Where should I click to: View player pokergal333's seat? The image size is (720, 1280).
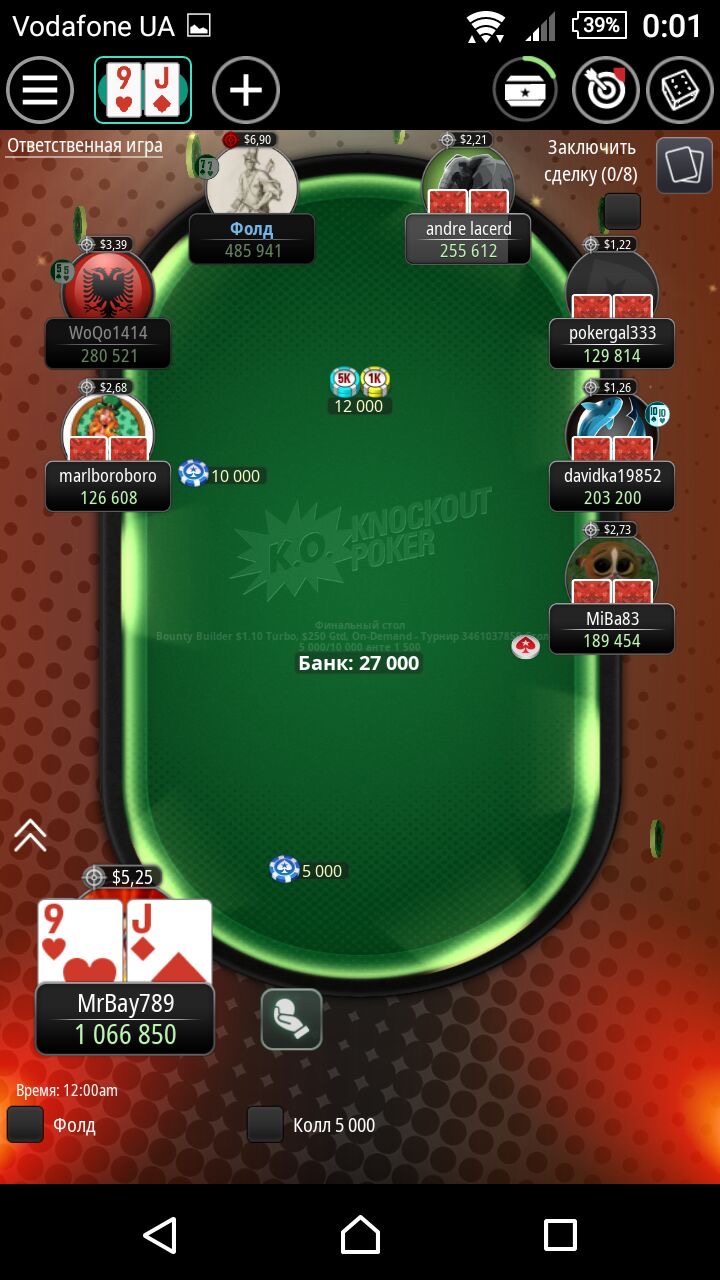(612, 344)
